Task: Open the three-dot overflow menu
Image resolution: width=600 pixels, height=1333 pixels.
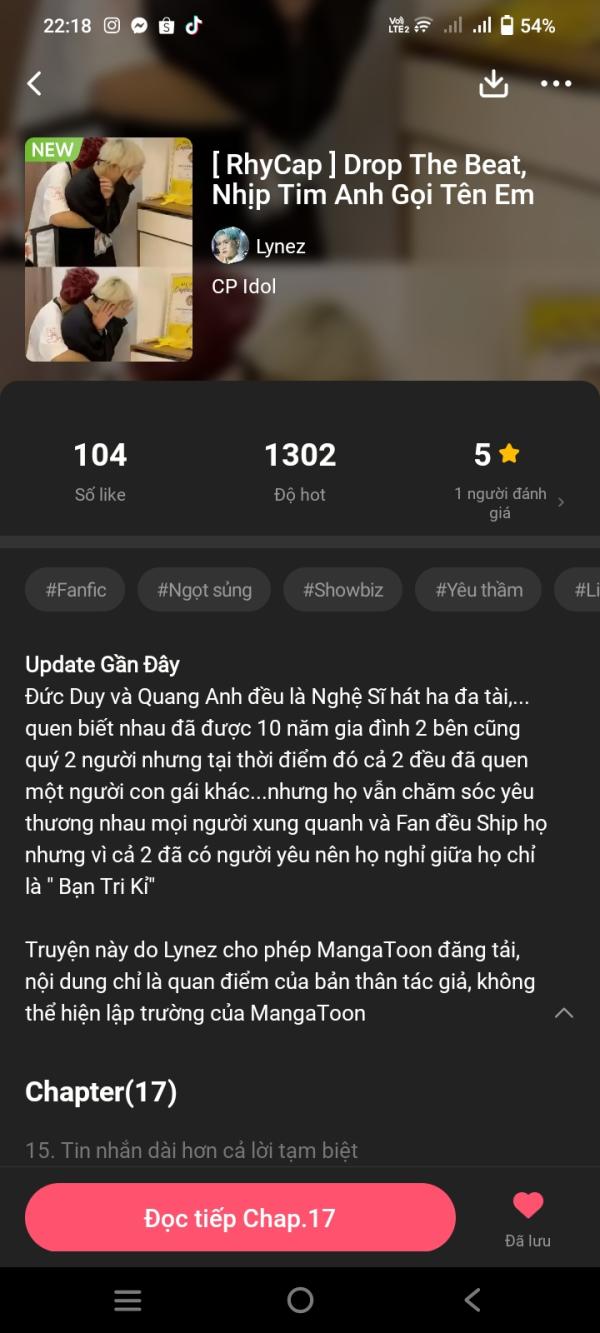Action: click(x=556, y=84)
